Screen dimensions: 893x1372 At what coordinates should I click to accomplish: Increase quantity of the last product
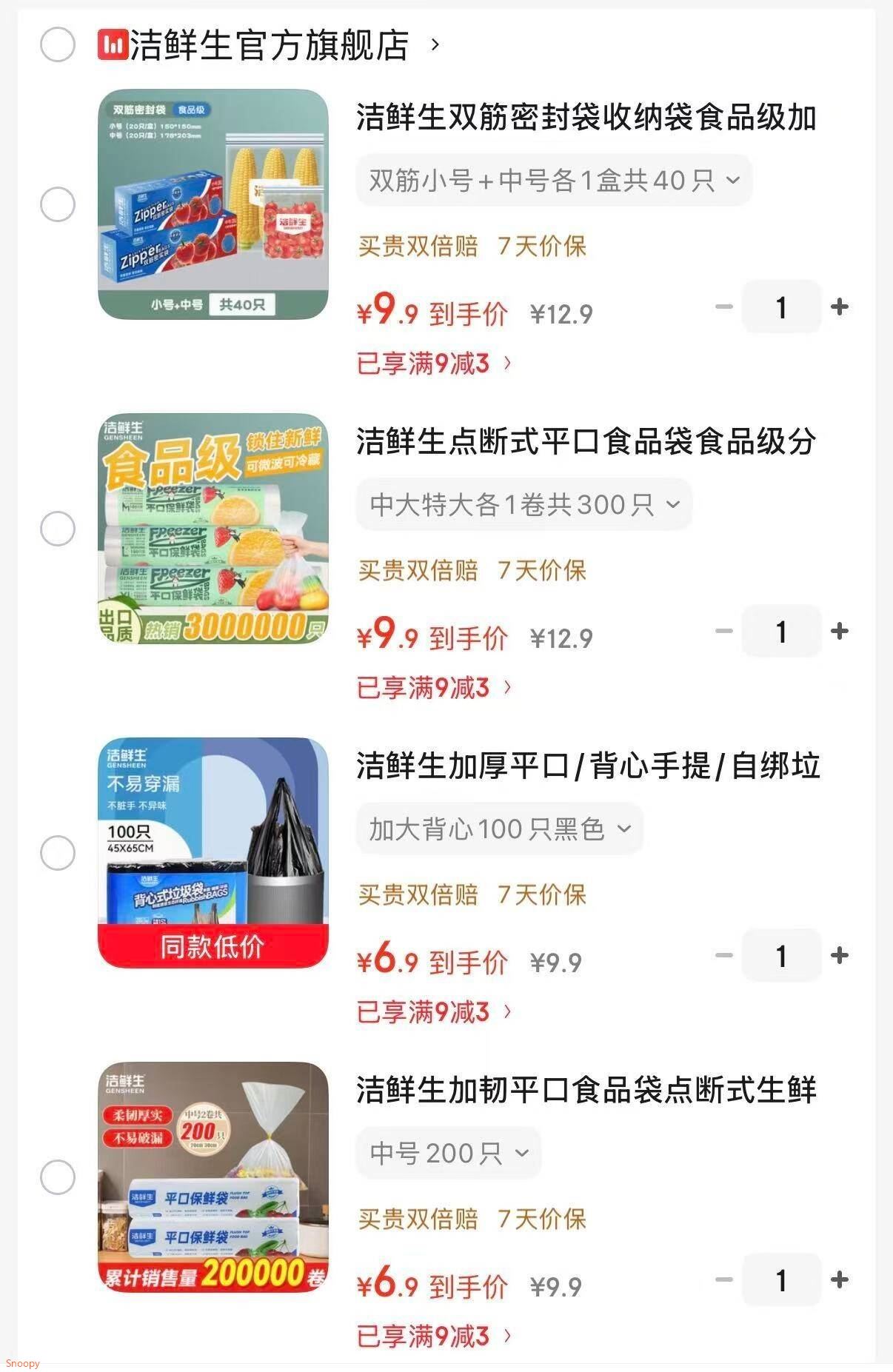pyautogui.click(x=840, y=1280)
